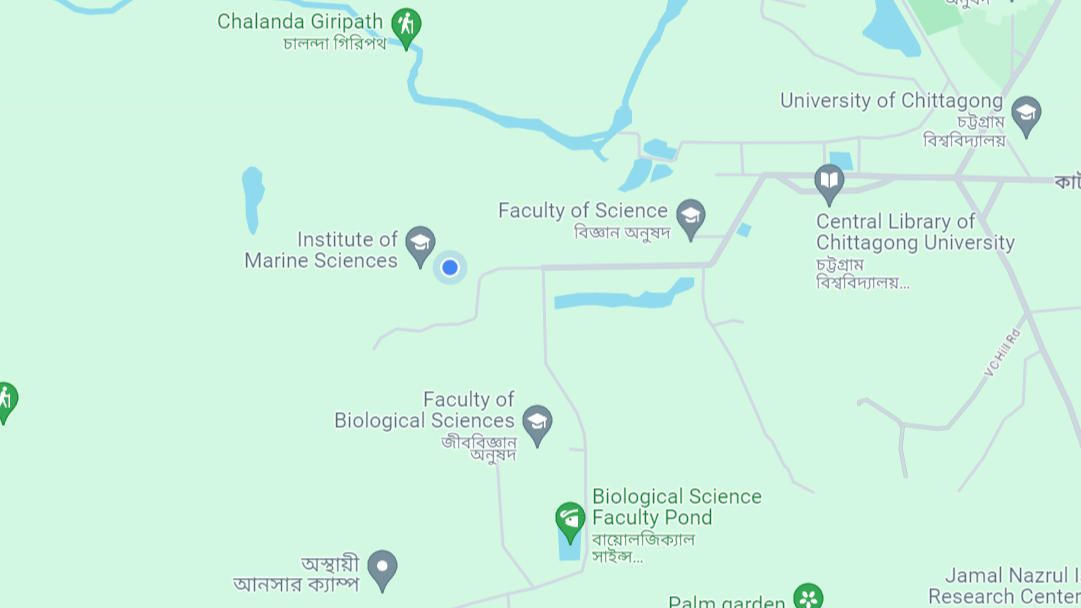Viewport: 1081px width, 608px height.
Task: Select the University of Chittagong pin
Action: pos(1026,114)
